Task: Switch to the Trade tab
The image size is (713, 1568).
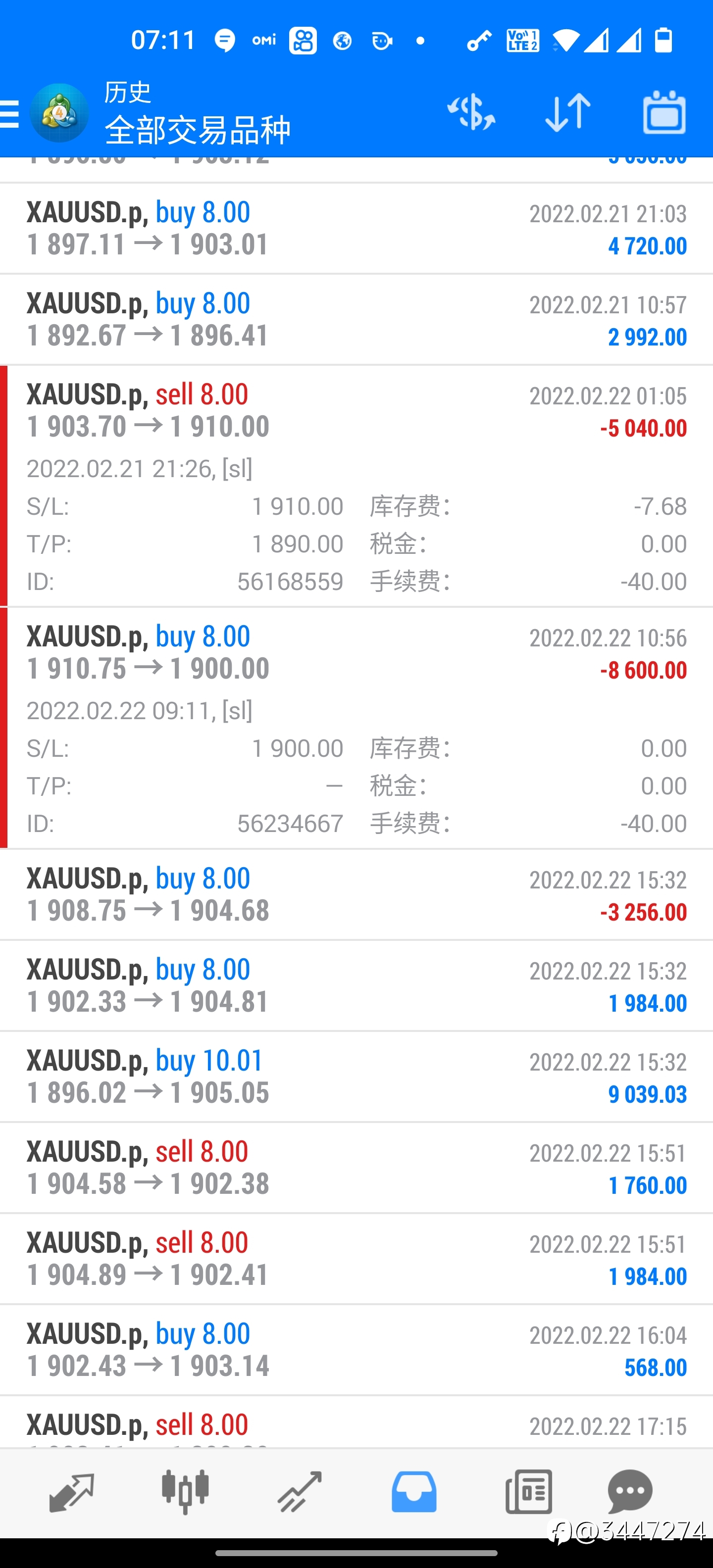Action: (299, 1492)
